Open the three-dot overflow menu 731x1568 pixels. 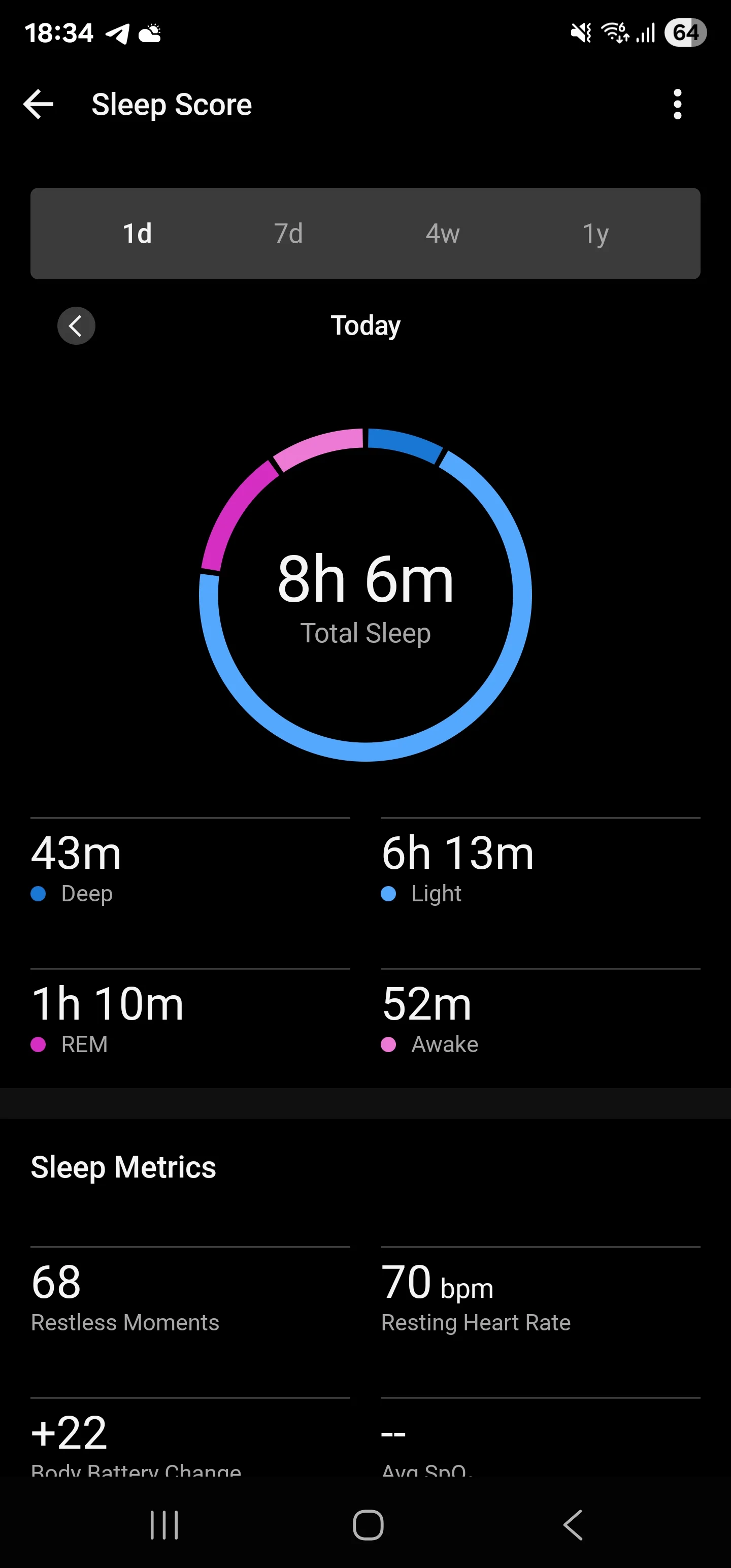pyautogui.click(x=677, y=104)
